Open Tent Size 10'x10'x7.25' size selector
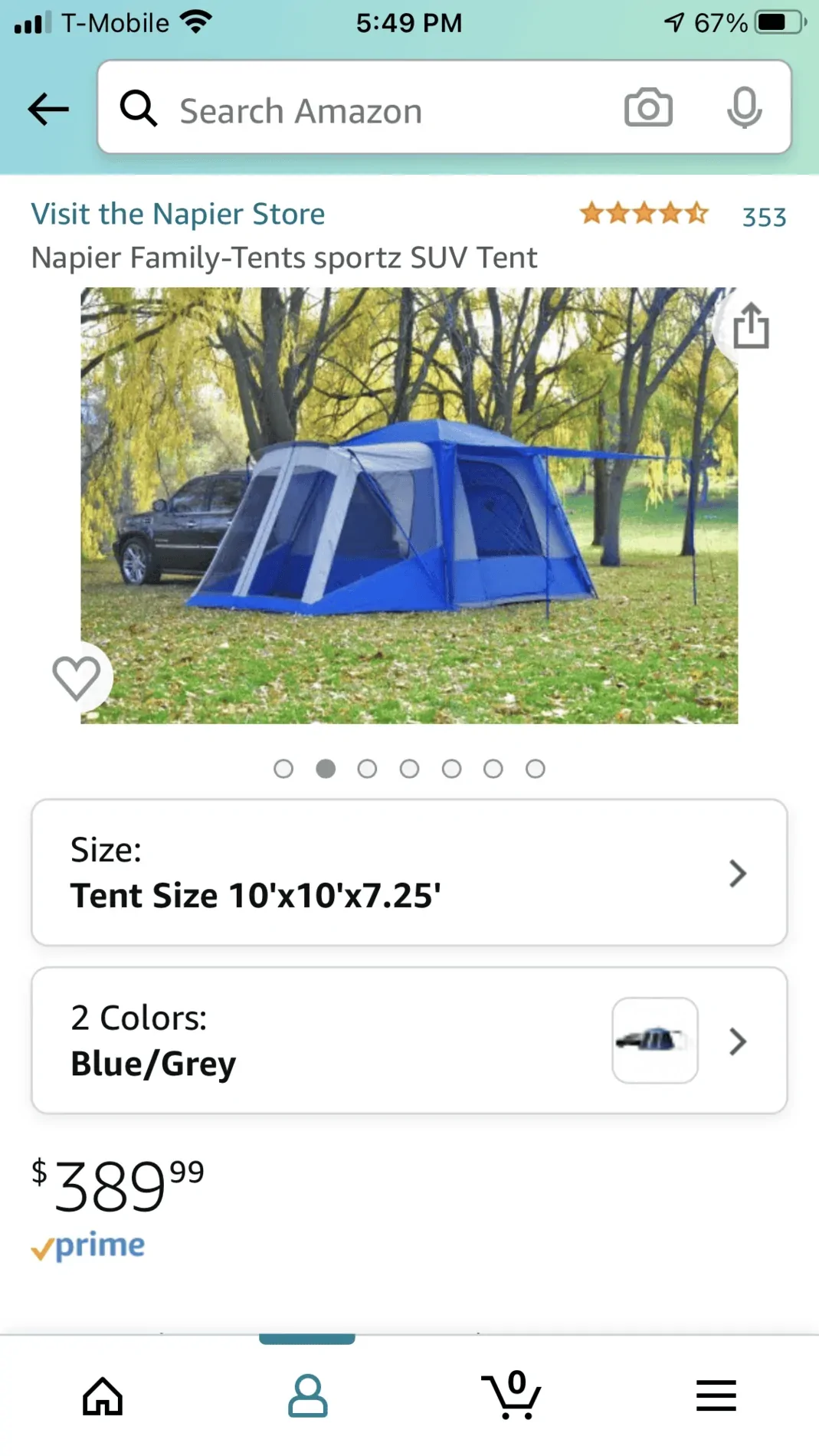The height and width of the screenshot is (1456, 819). [x=409, y=873]
